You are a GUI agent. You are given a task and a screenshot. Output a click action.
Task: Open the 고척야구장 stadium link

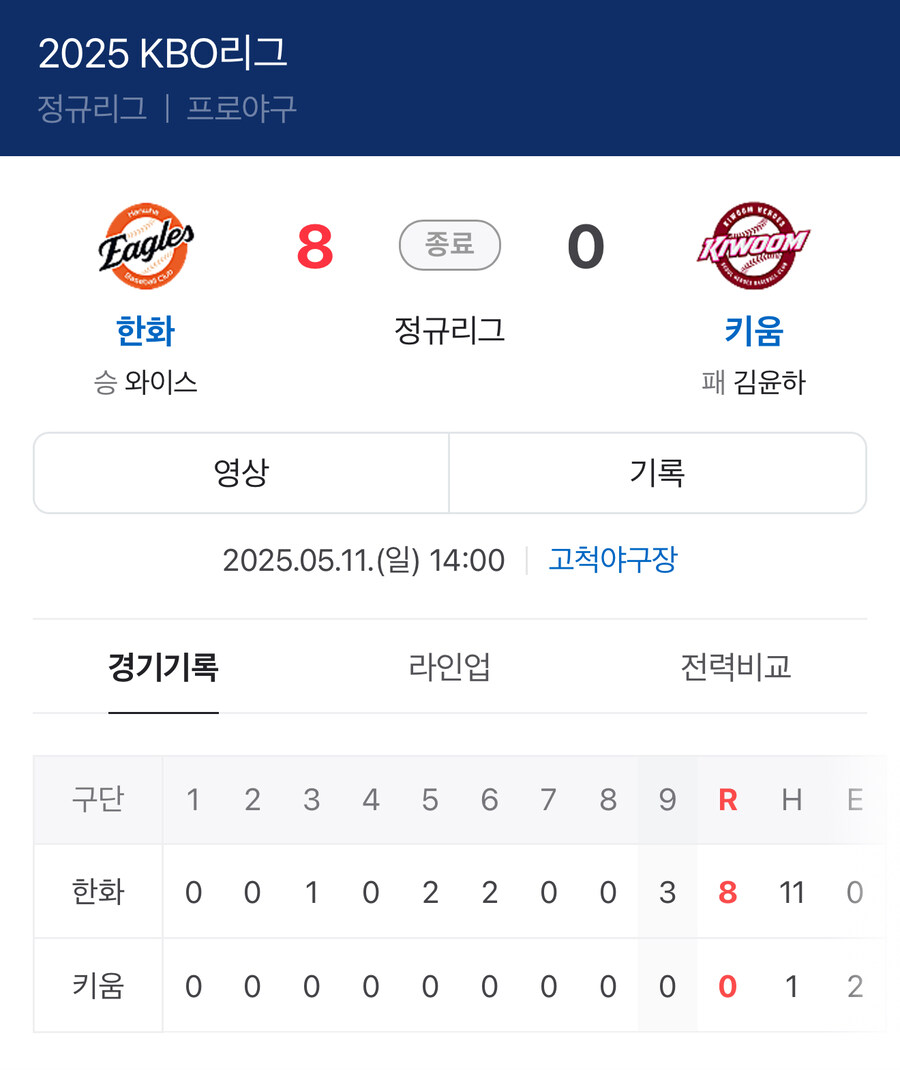coord(612,559)
